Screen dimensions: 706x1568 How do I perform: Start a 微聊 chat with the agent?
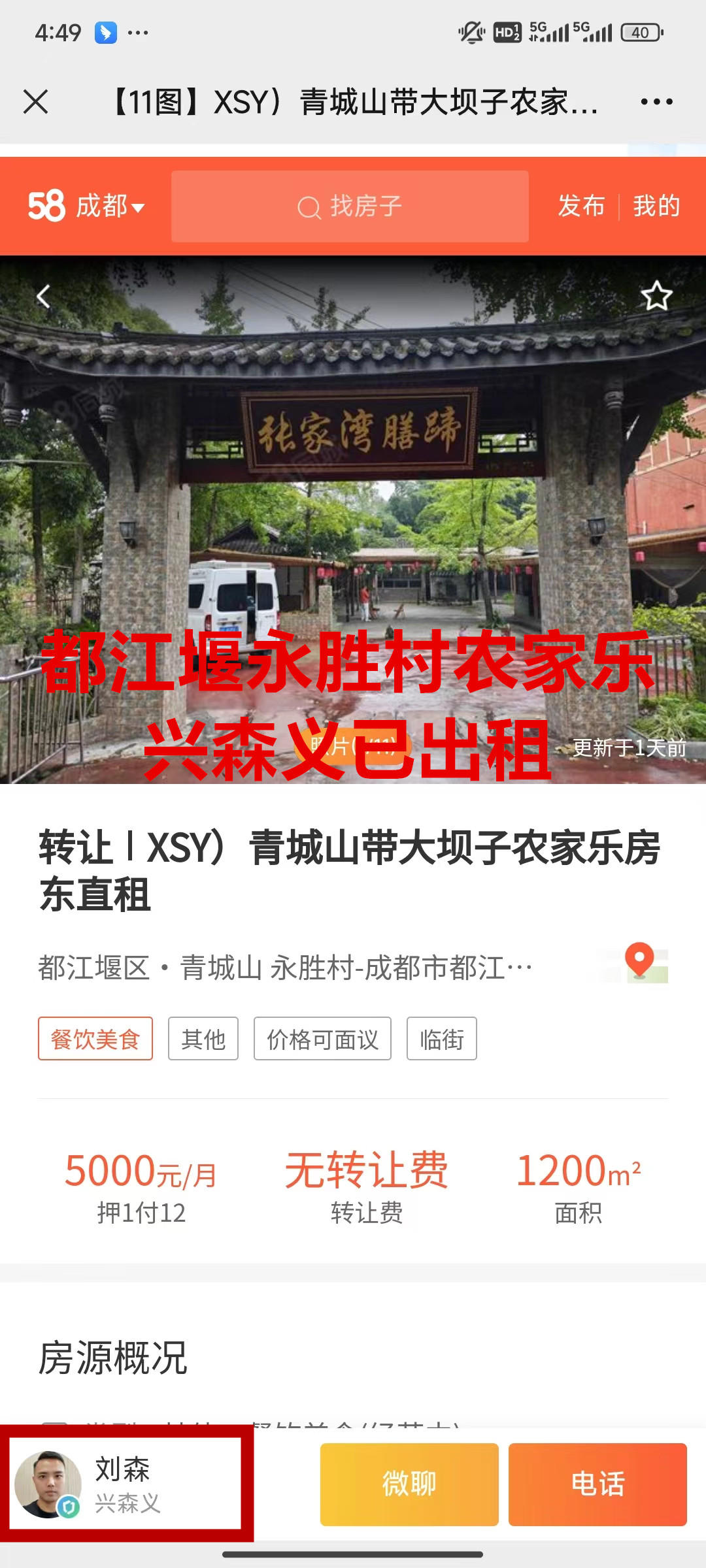(x=409, y=1484)
